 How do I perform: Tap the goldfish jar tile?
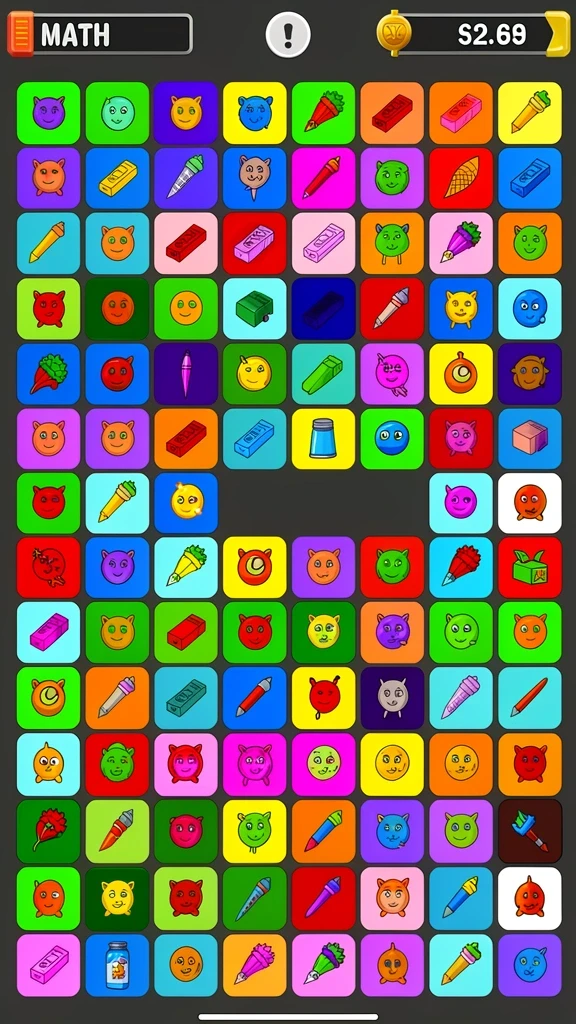tap(118, 965)
